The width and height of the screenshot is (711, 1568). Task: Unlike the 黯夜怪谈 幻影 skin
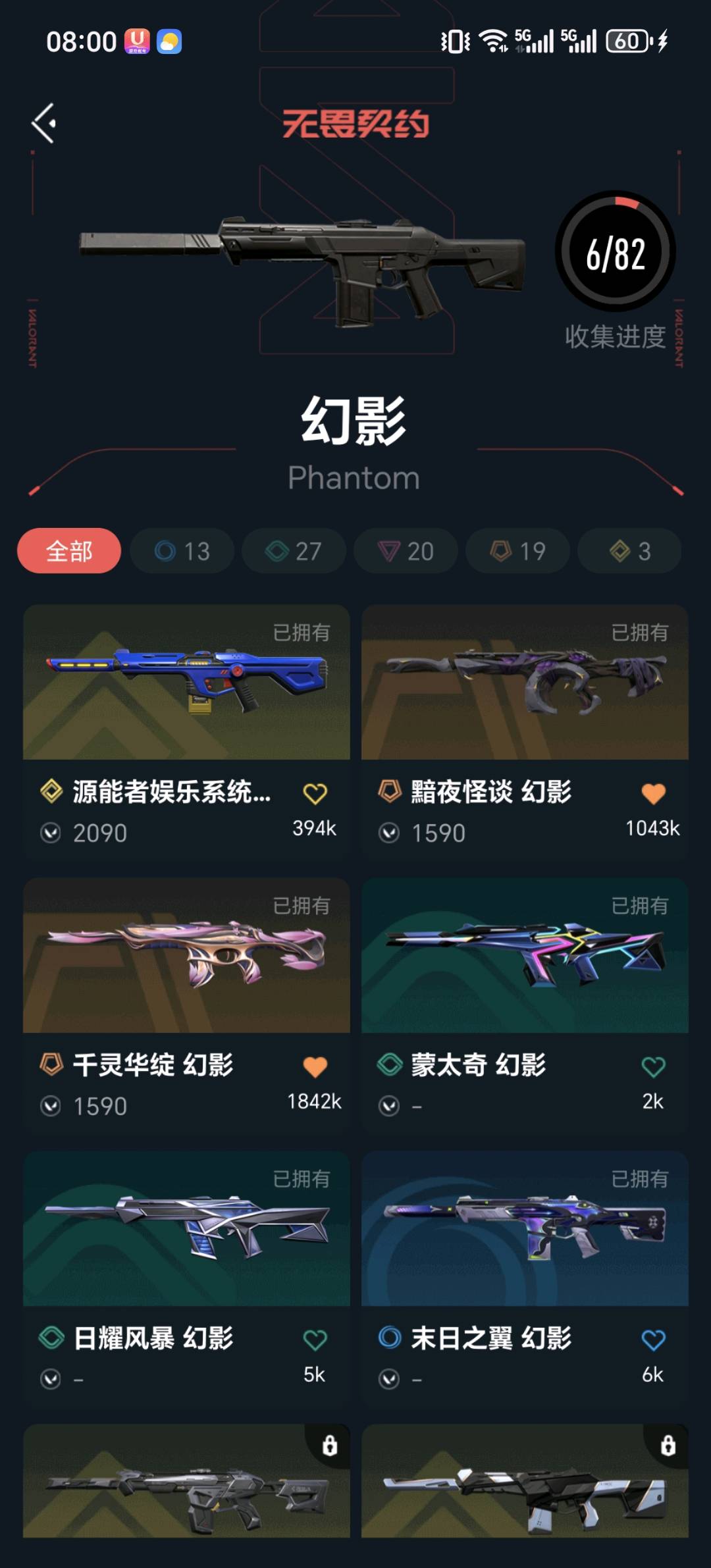tap(653, 794)
